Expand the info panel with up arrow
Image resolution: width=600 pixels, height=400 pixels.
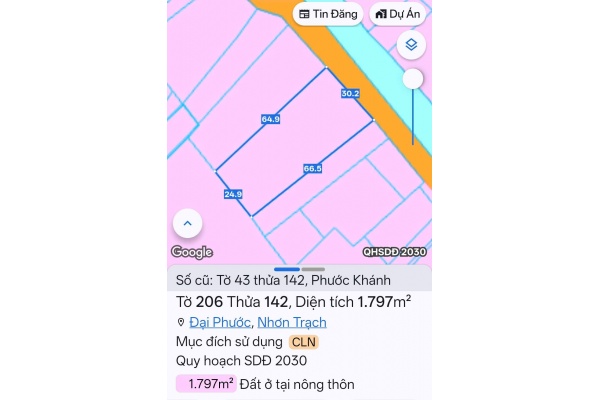point(187,223)
